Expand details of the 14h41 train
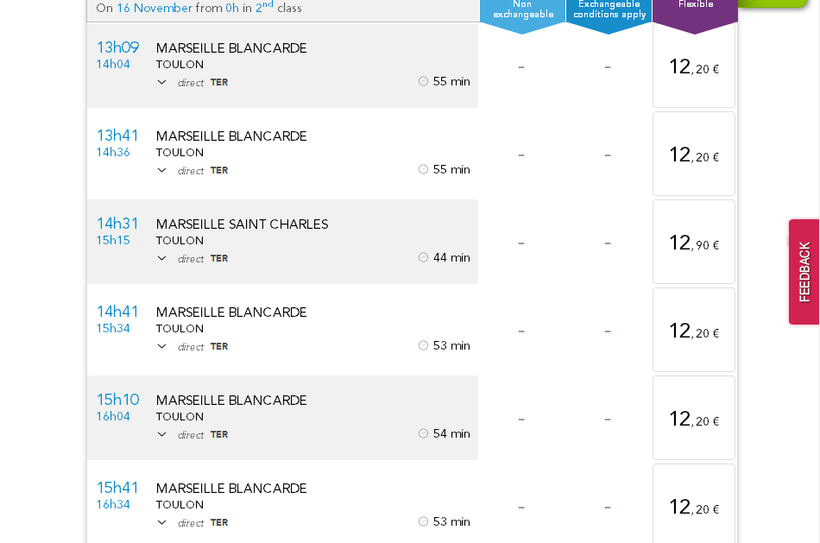The width and height of the screenshot is (820, 543). click(162, 347)
